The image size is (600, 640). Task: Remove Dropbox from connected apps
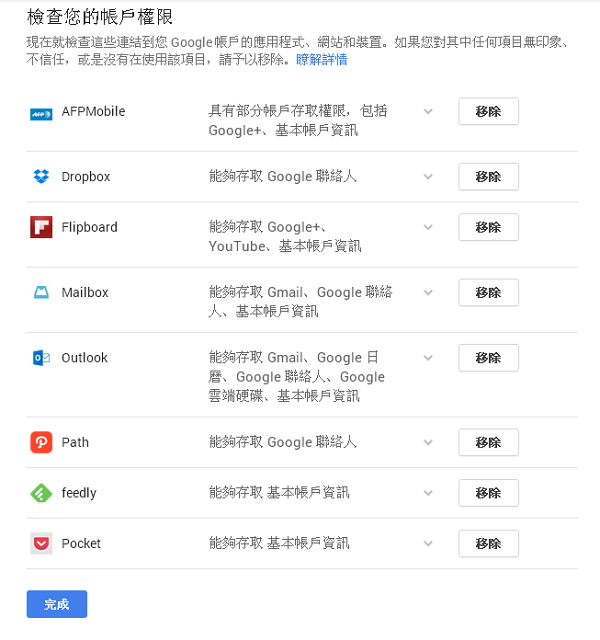tap(488, 177)
